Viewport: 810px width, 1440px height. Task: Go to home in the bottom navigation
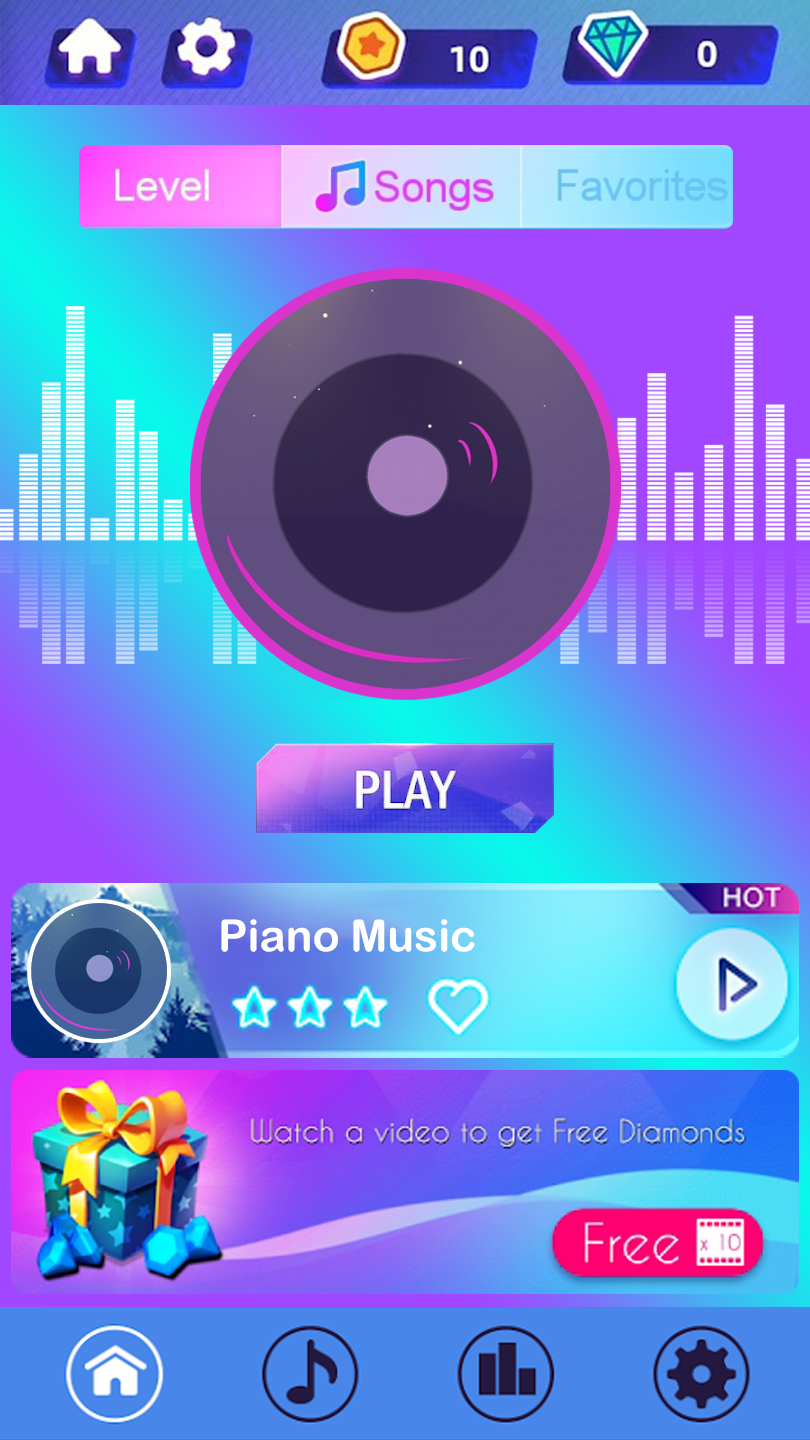click(114, 1374)
